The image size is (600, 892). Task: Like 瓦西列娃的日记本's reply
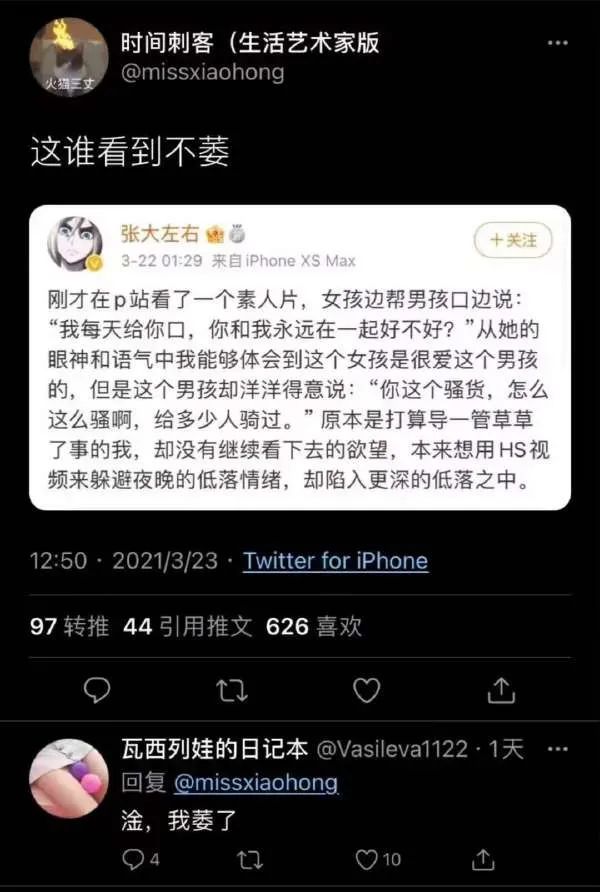(368, 858)
